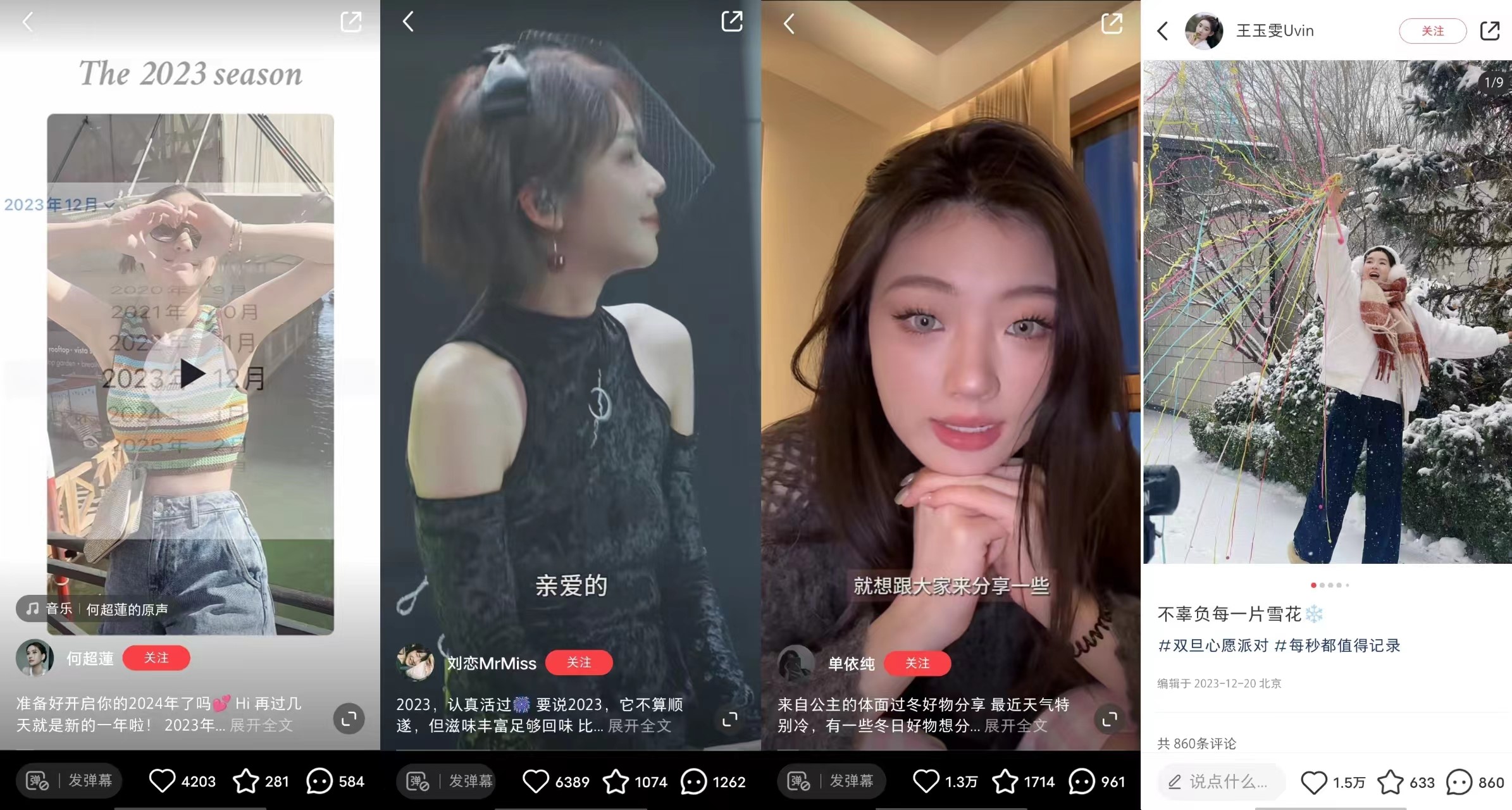Open the #每秒都值得记录 hashtag
Screen dimensions: 1512x810
click(1337, 645)
